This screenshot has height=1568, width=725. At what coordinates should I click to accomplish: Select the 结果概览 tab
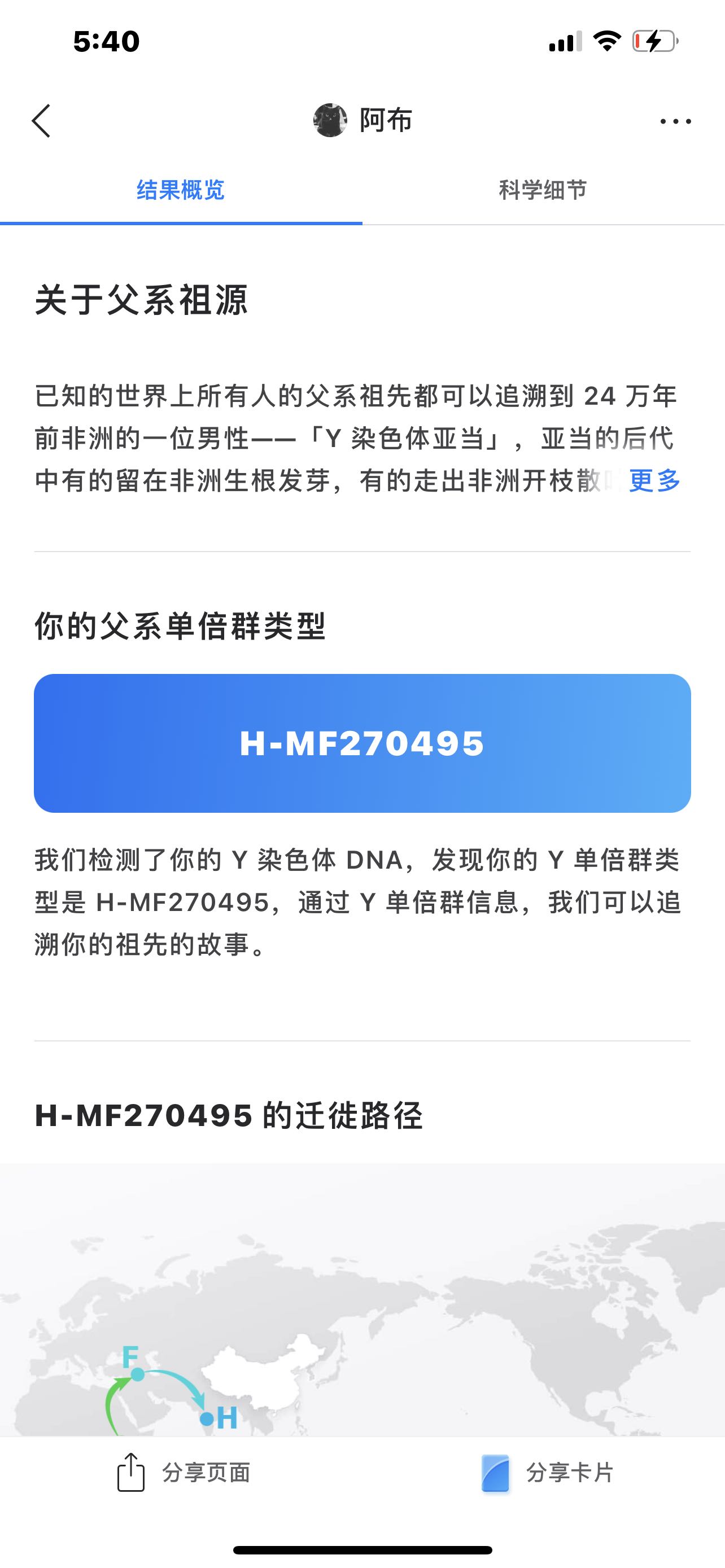click(x=180, y=190)
